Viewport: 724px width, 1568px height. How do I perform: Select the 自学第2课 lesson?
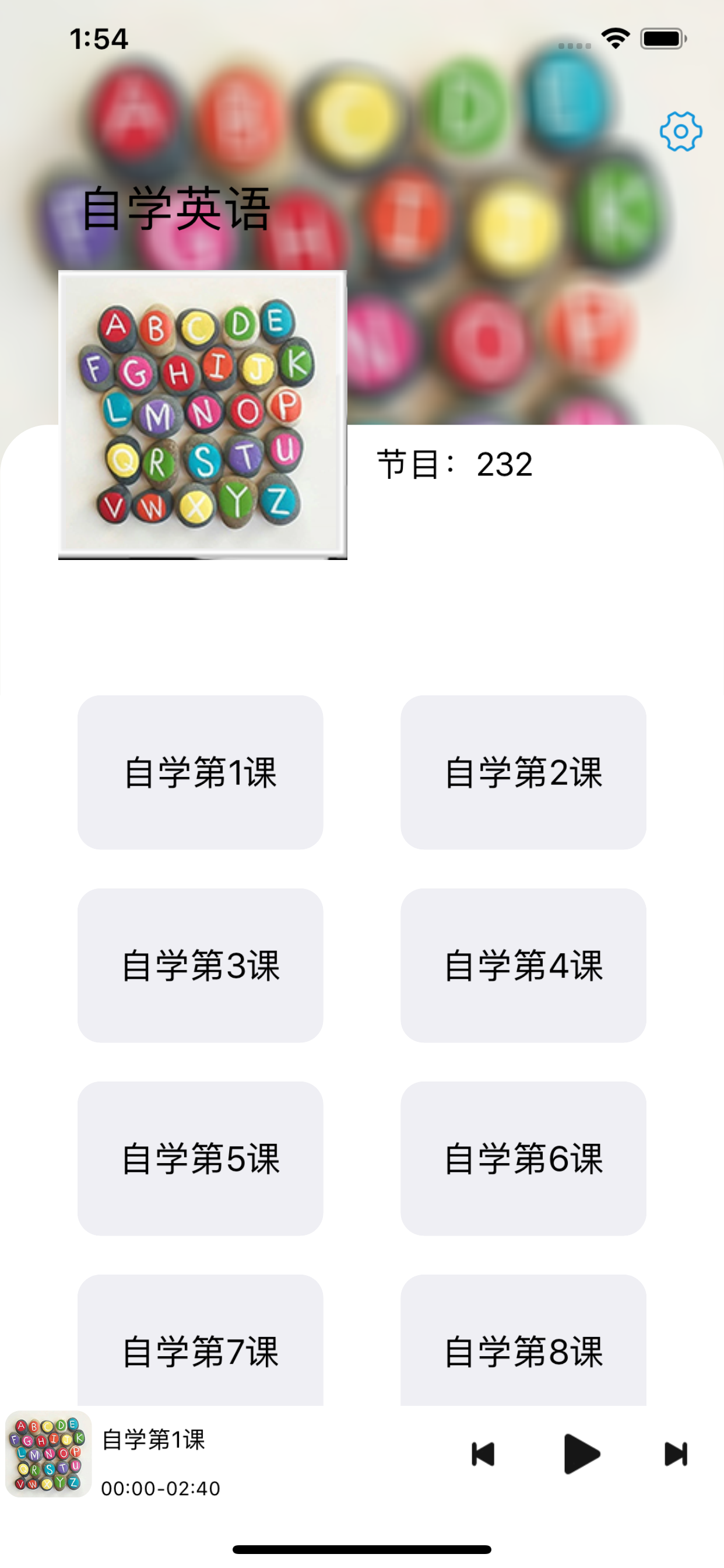tap(523, 772)
